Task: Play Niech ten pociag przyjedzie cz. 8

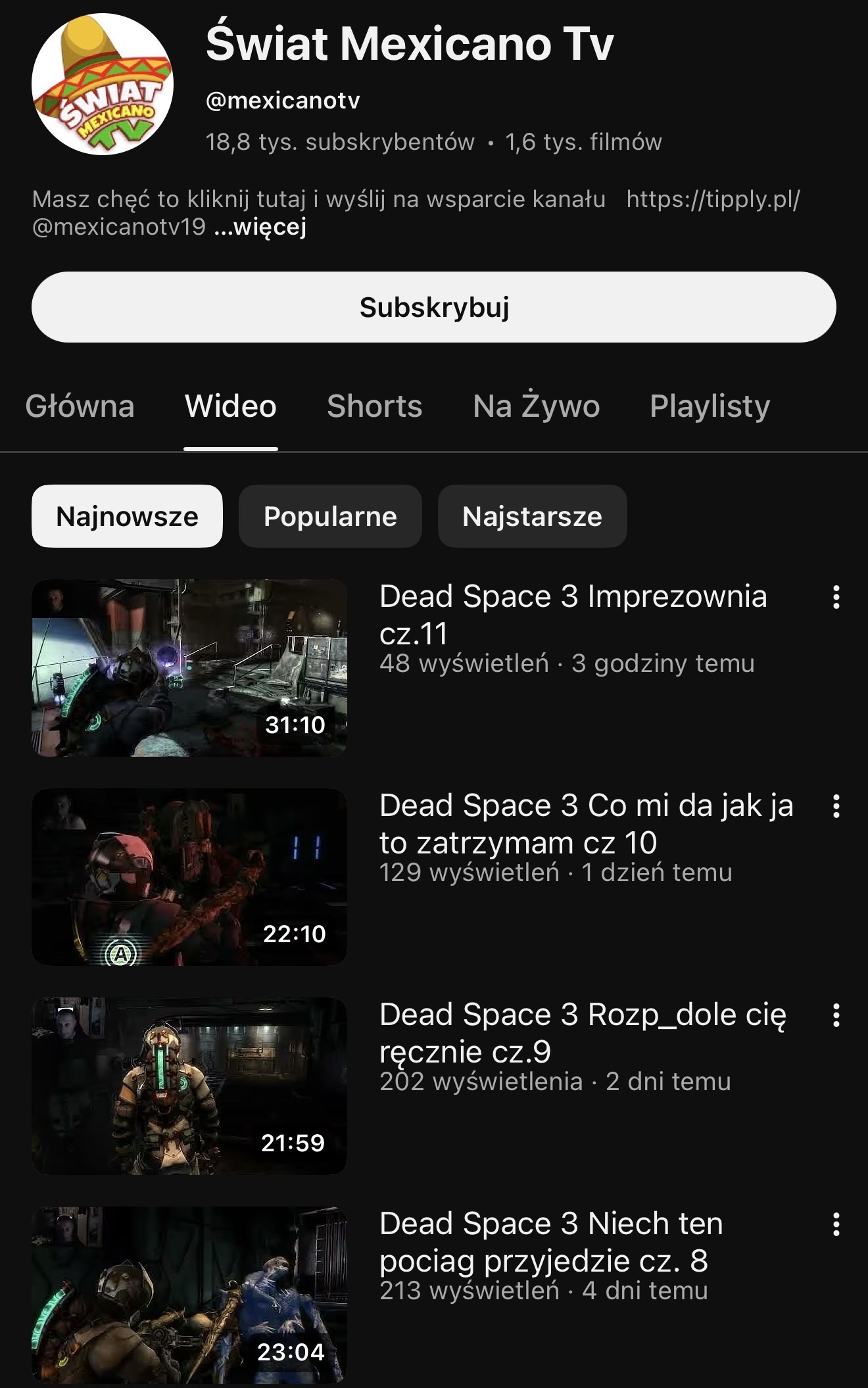Action: [x=189, y=1295]
